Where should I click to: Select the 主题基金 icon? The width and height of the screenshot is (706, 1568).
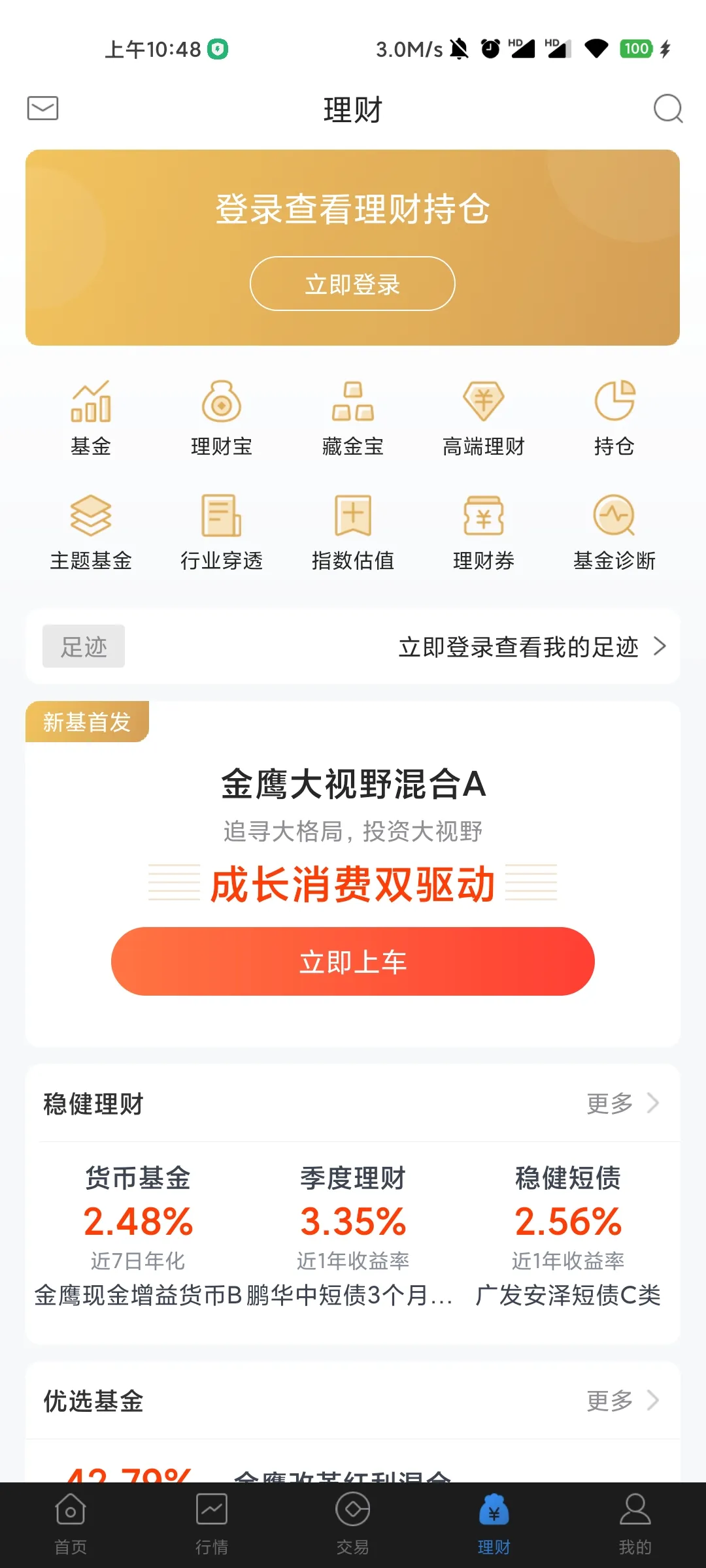90,531
